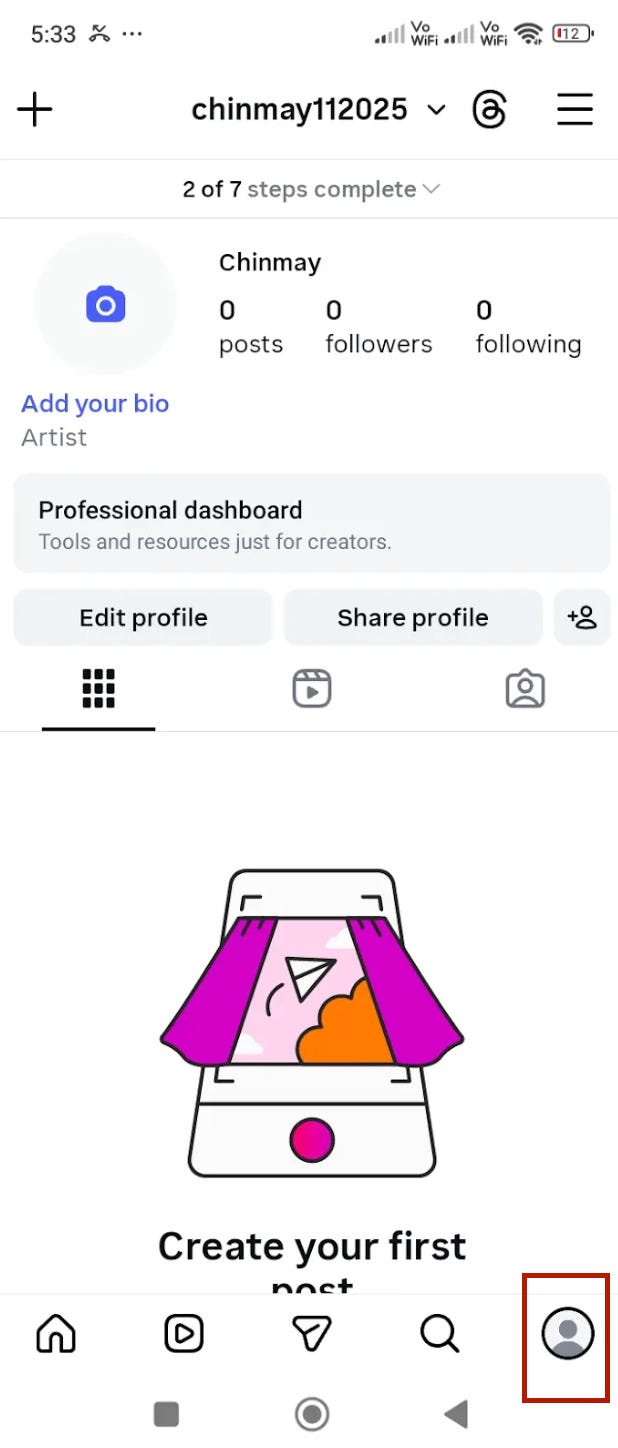Open the discover people icon button
The height and width of the screenshot is (1448, 618).
coord(582,618)
